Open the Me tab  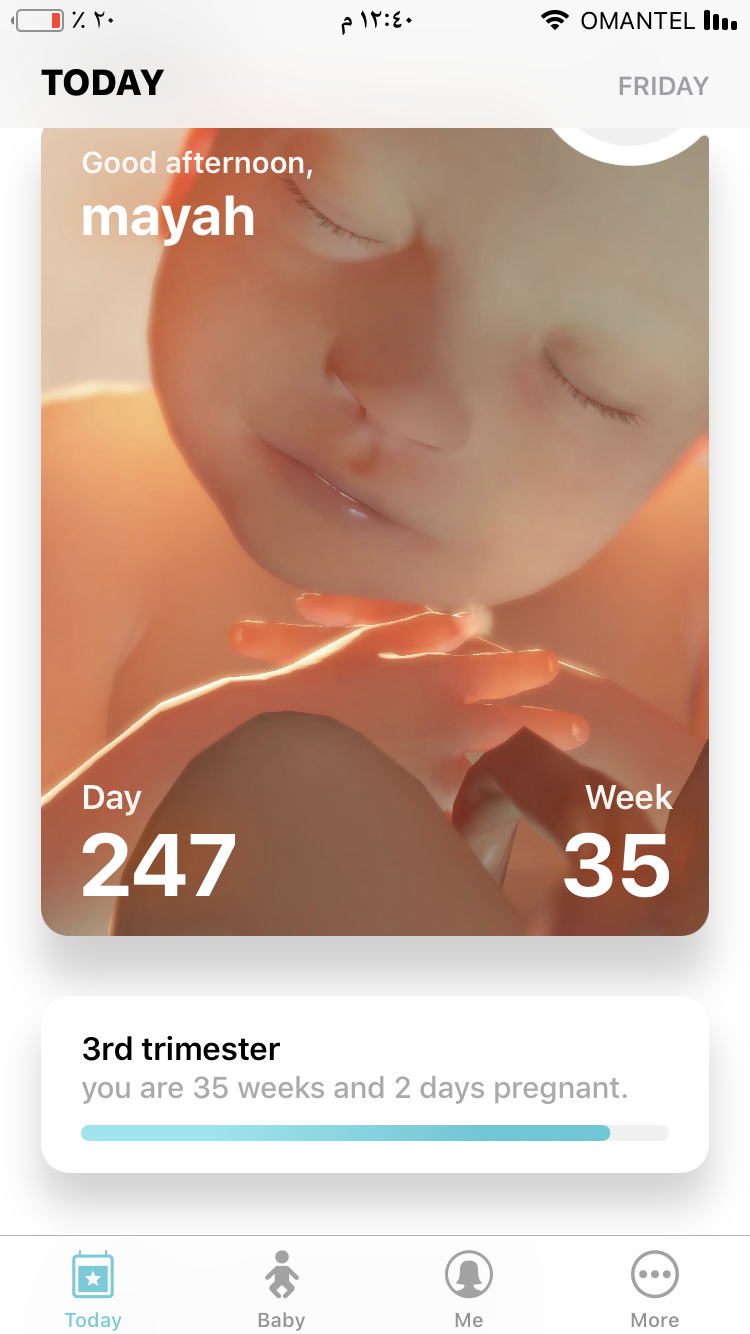click(x=468, y=1288)
